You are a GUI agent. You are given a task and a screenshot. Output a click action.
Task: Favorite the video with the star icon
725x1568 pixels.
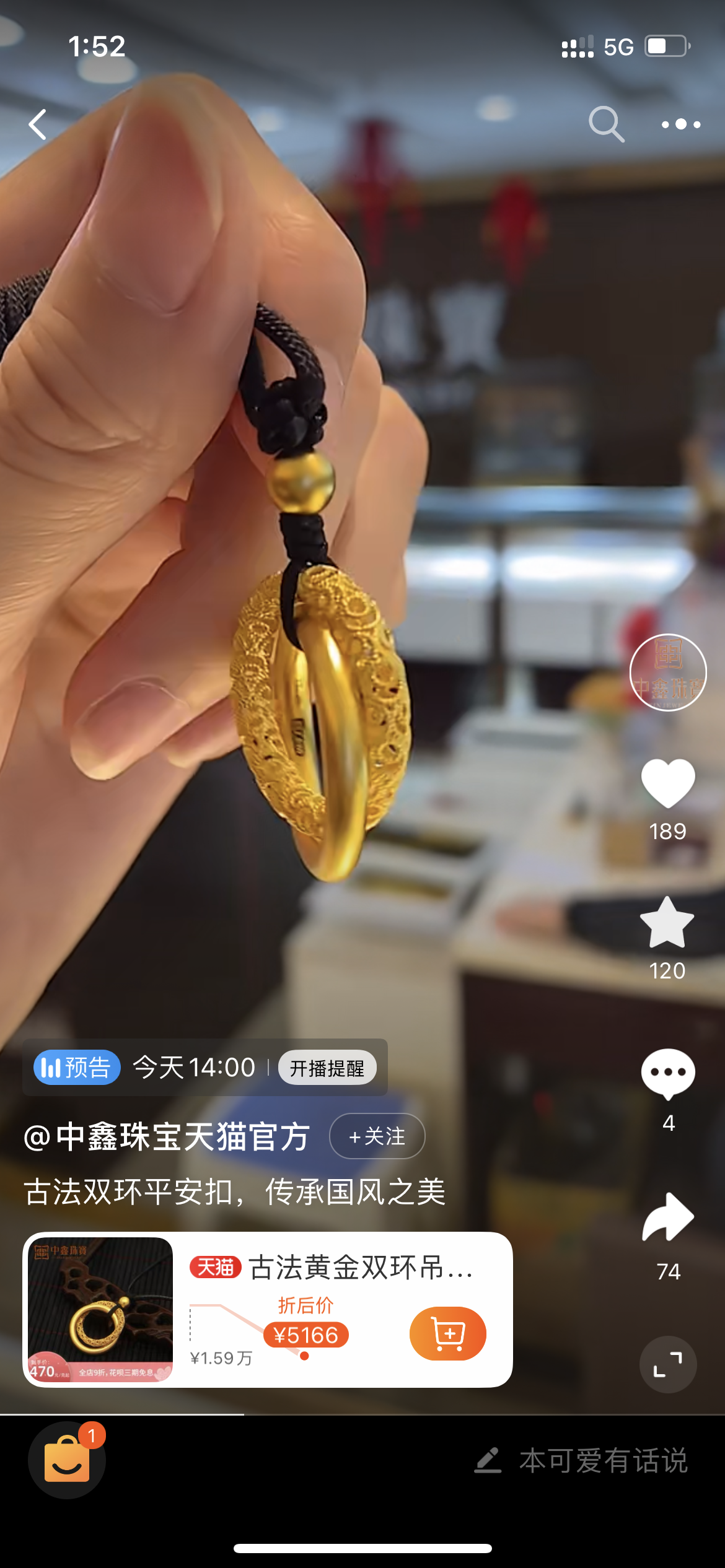(x=667, y=923)
